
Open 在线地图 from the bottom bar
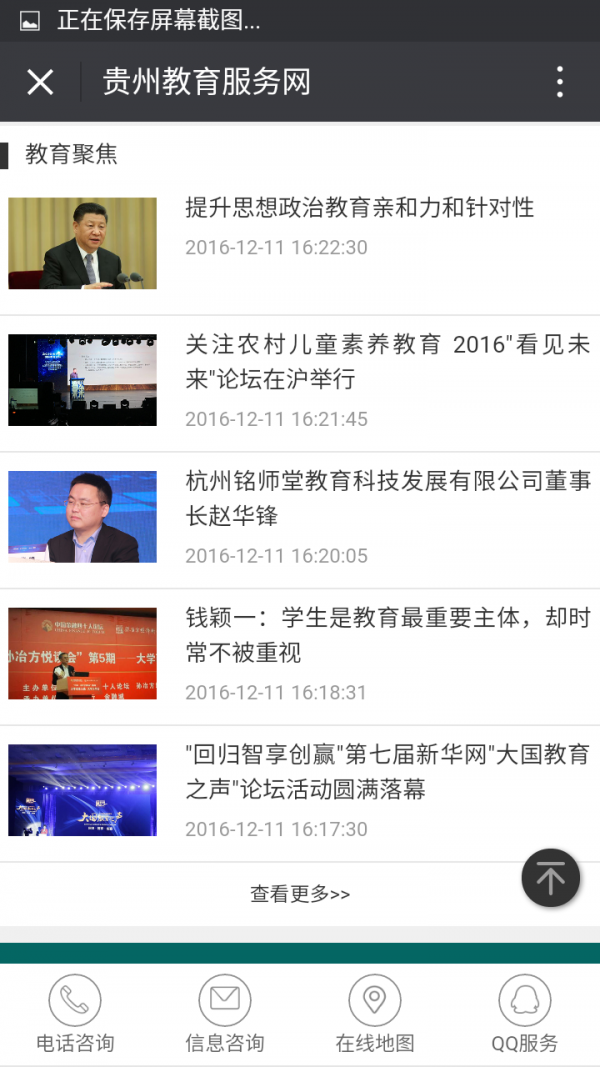click(375, 1014)
